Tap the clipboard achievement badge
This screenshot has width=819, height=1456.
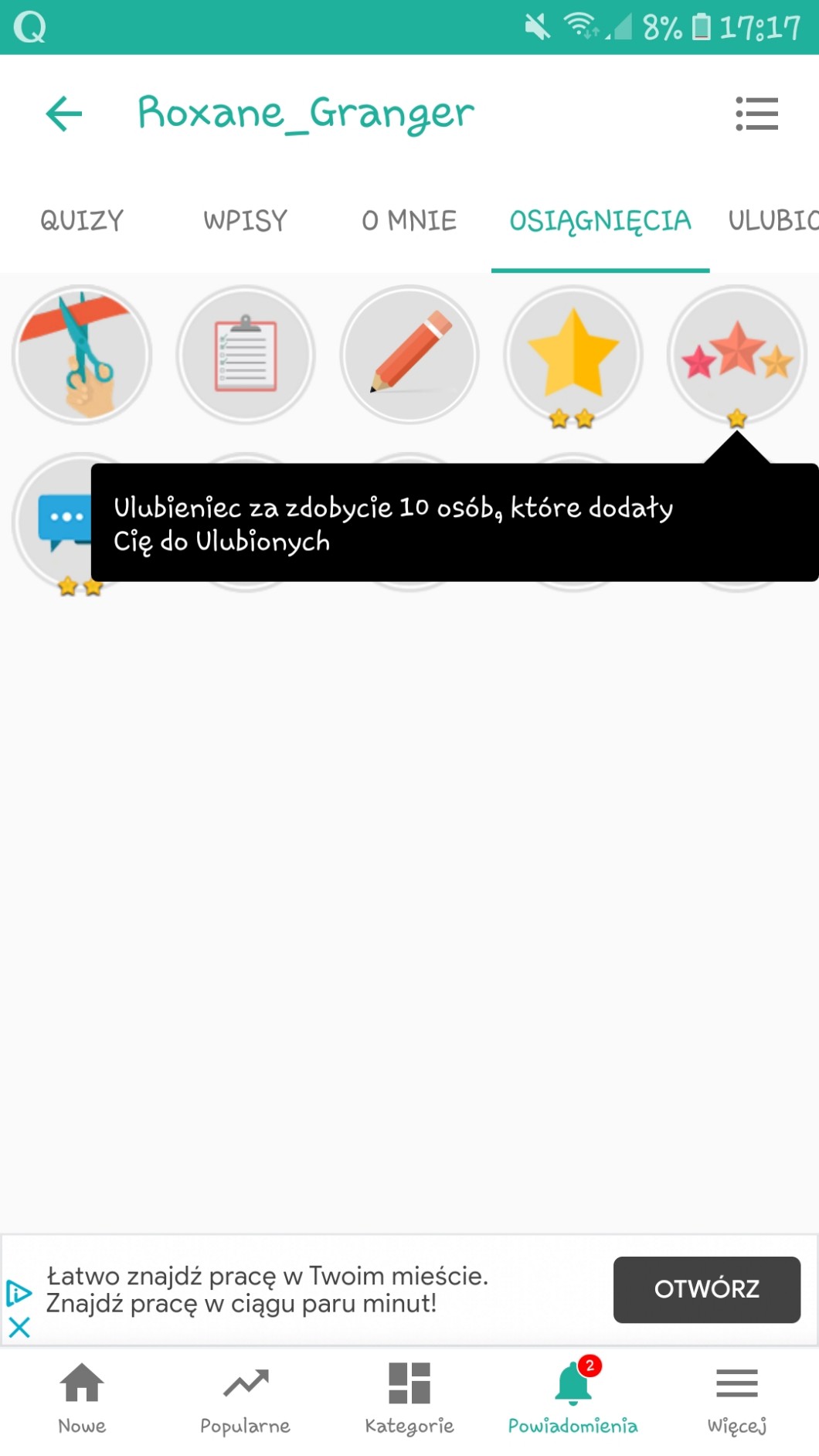pos(246,355)
